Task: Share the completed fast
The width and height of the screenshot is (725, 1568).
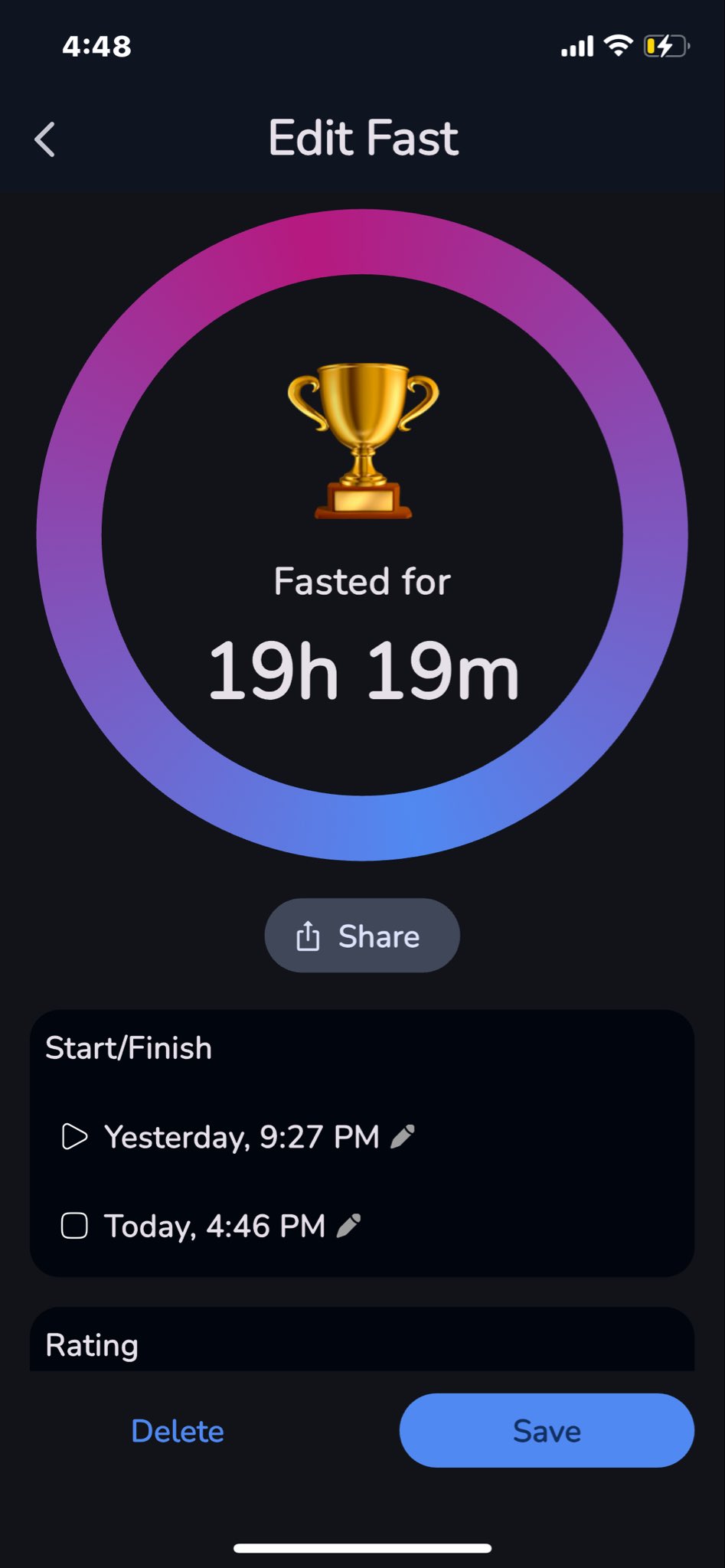Action: (362, 936)
